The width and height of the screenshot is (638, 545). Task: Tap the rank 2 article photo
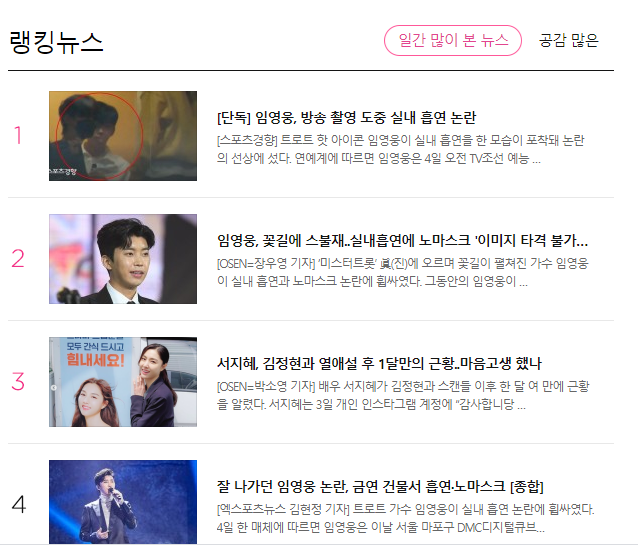coord(123,259)
